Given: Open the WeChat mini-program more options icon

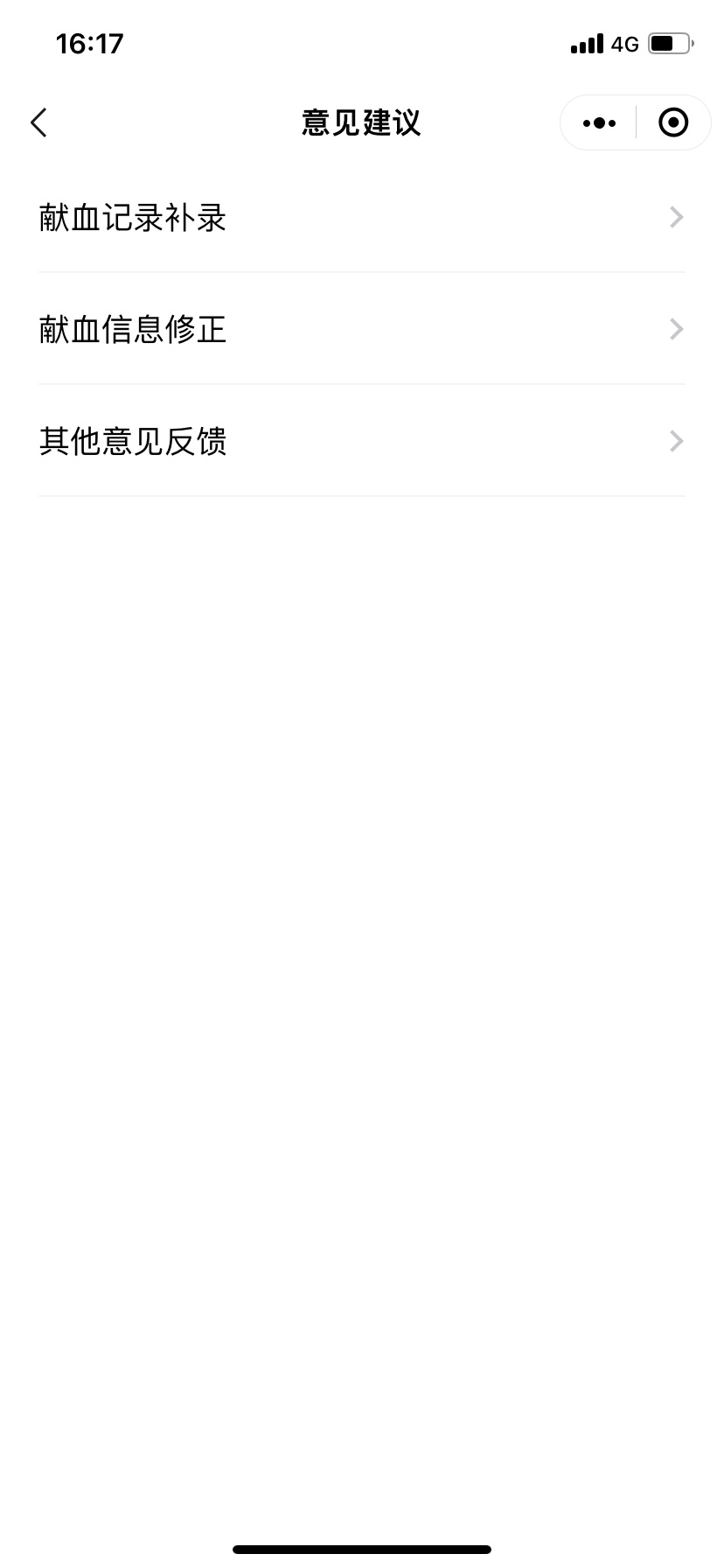Looking at the screenshot, I should point(598,122).
